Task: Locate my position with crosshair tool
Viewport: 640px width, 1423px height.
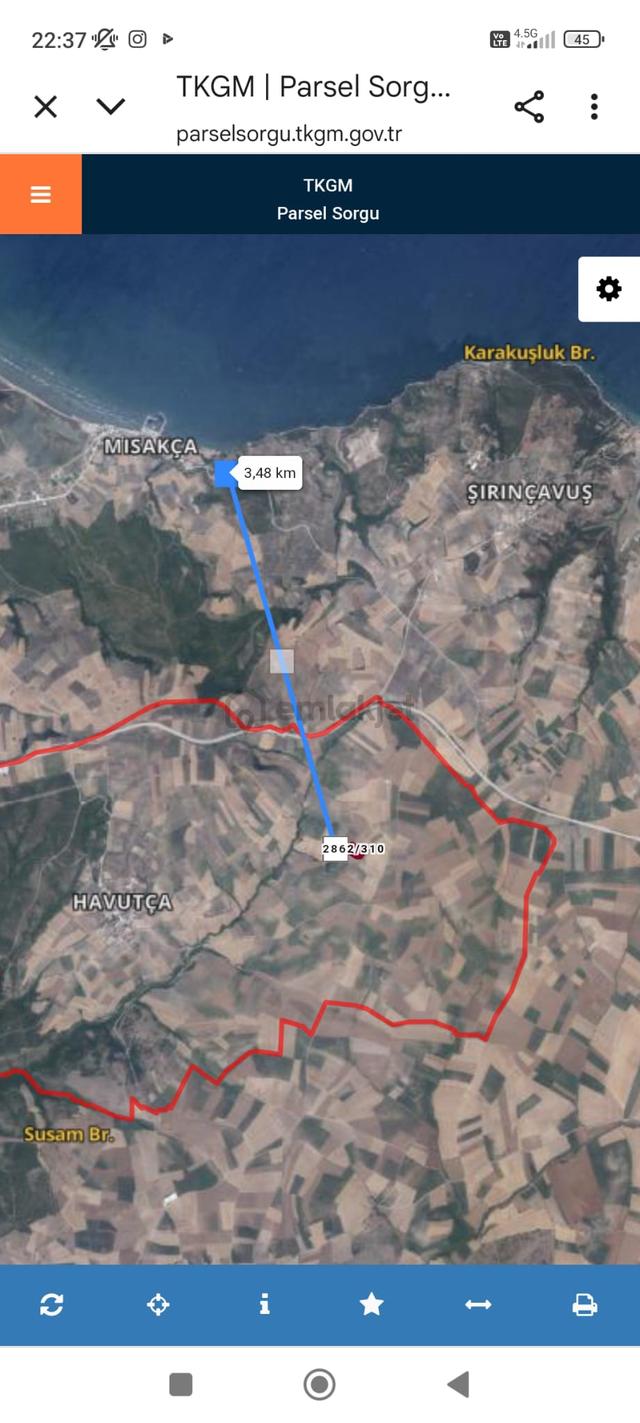Action: 158,1304
